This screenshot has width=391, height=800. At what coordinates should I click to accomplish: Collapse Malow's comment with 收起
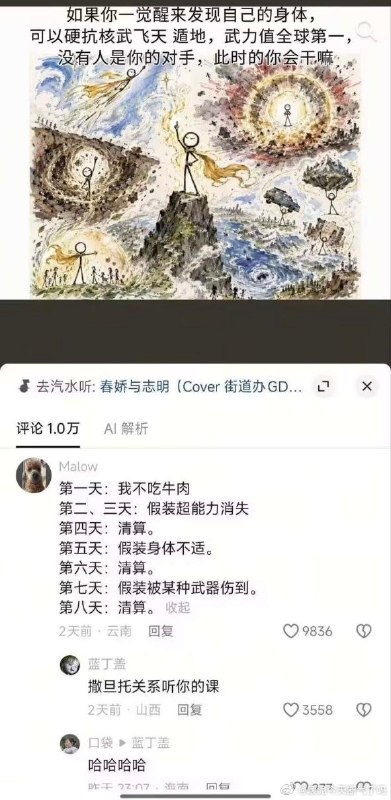[178, 608]
